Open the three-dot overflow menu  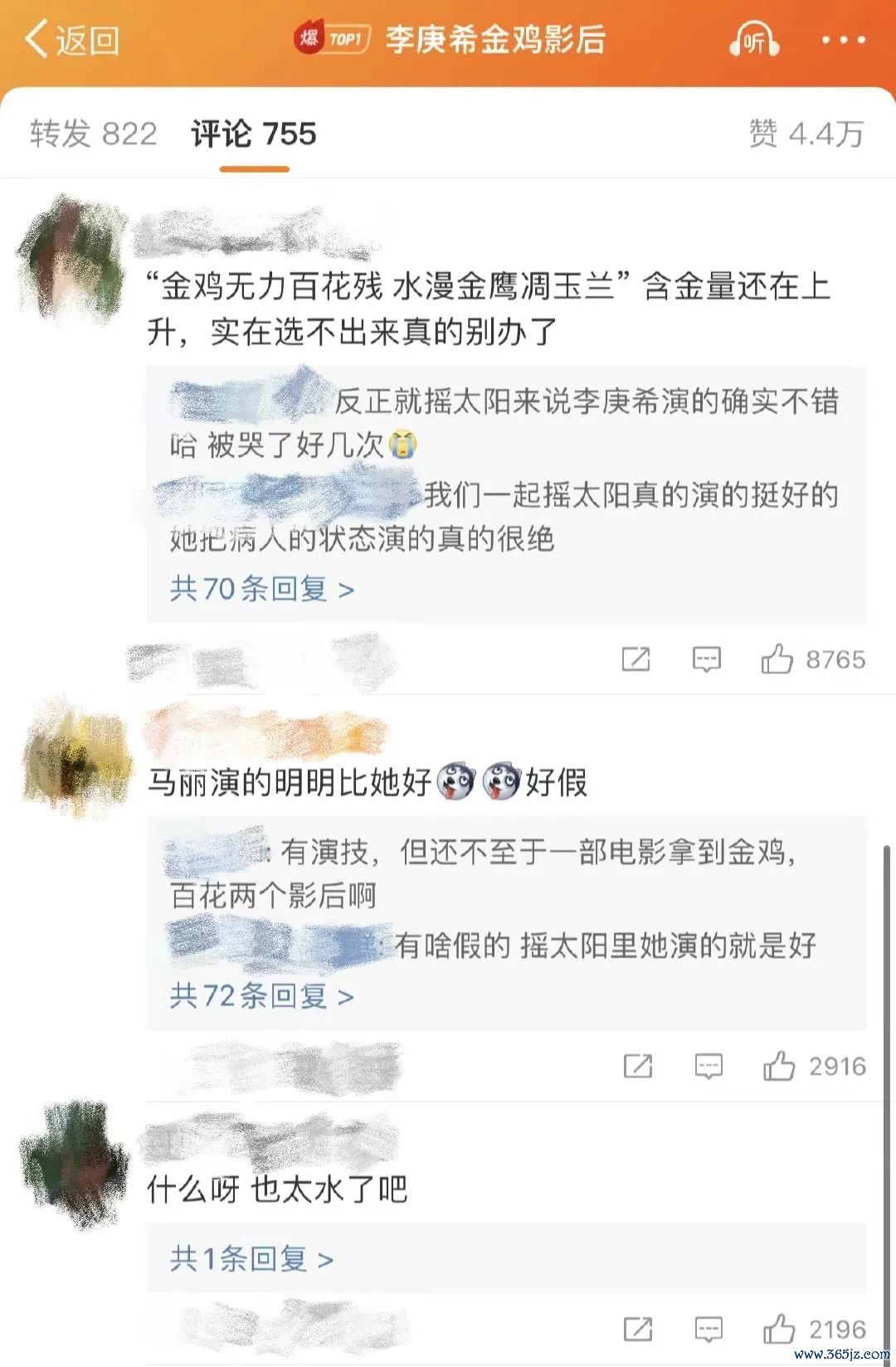click(x=843, y=40)
